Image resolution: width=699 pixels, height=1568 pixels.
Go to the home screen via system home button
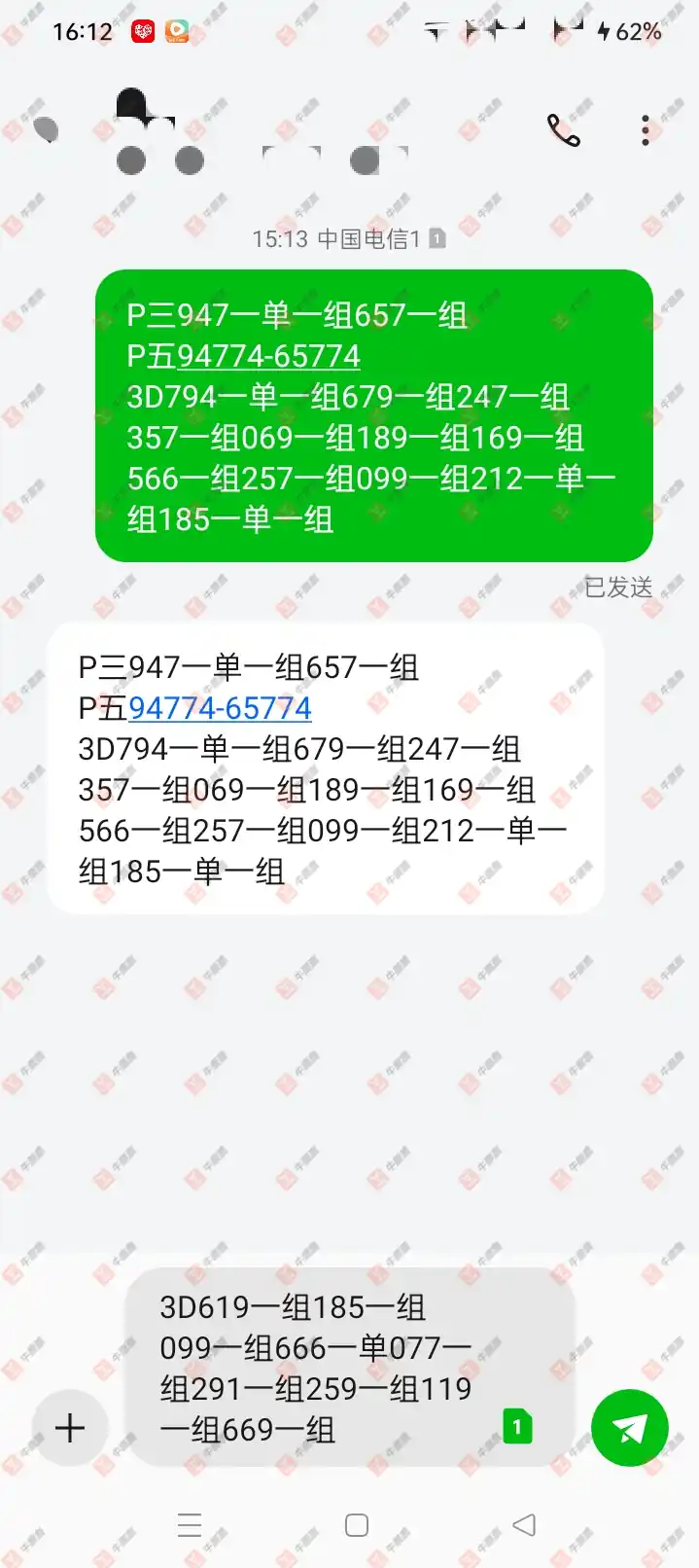click(x=357, y=1524)
